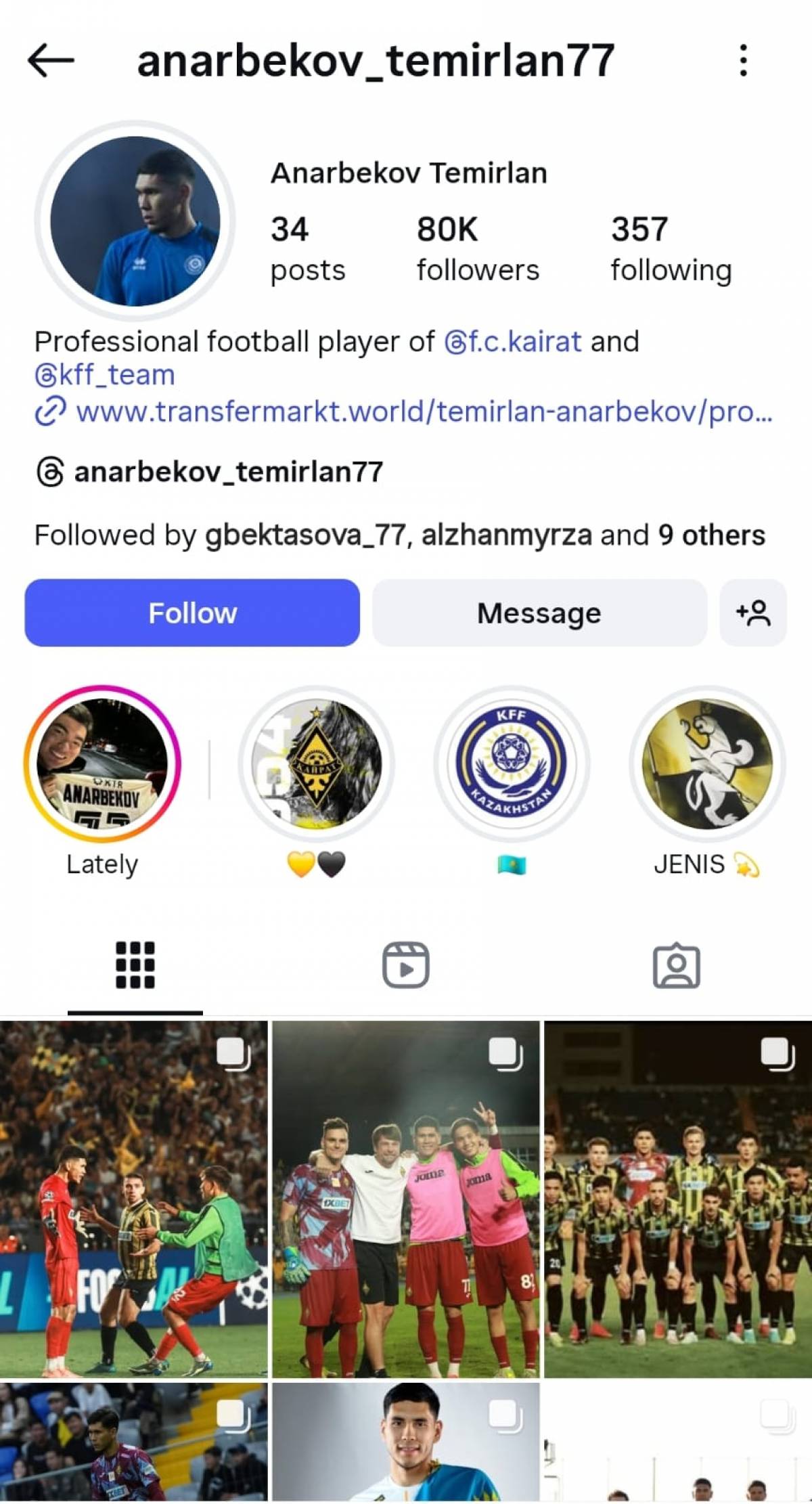Switch to the Reels tab
Image resolution: width=812 pixels, height=1504 pixels.
pyautogui.click(x=406, y=965)
